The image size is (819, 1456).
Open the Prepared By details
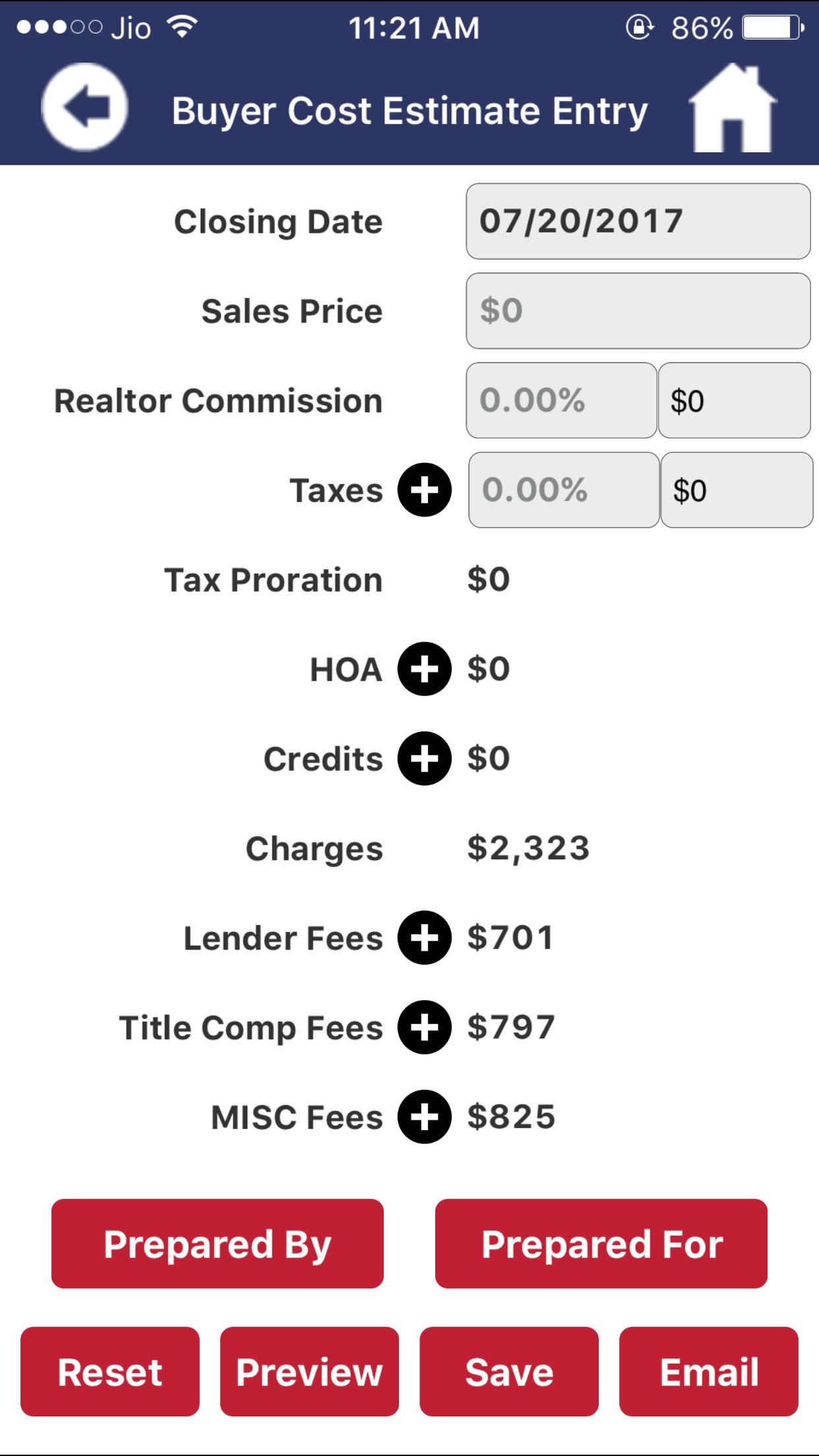[x=218, y=1244]
